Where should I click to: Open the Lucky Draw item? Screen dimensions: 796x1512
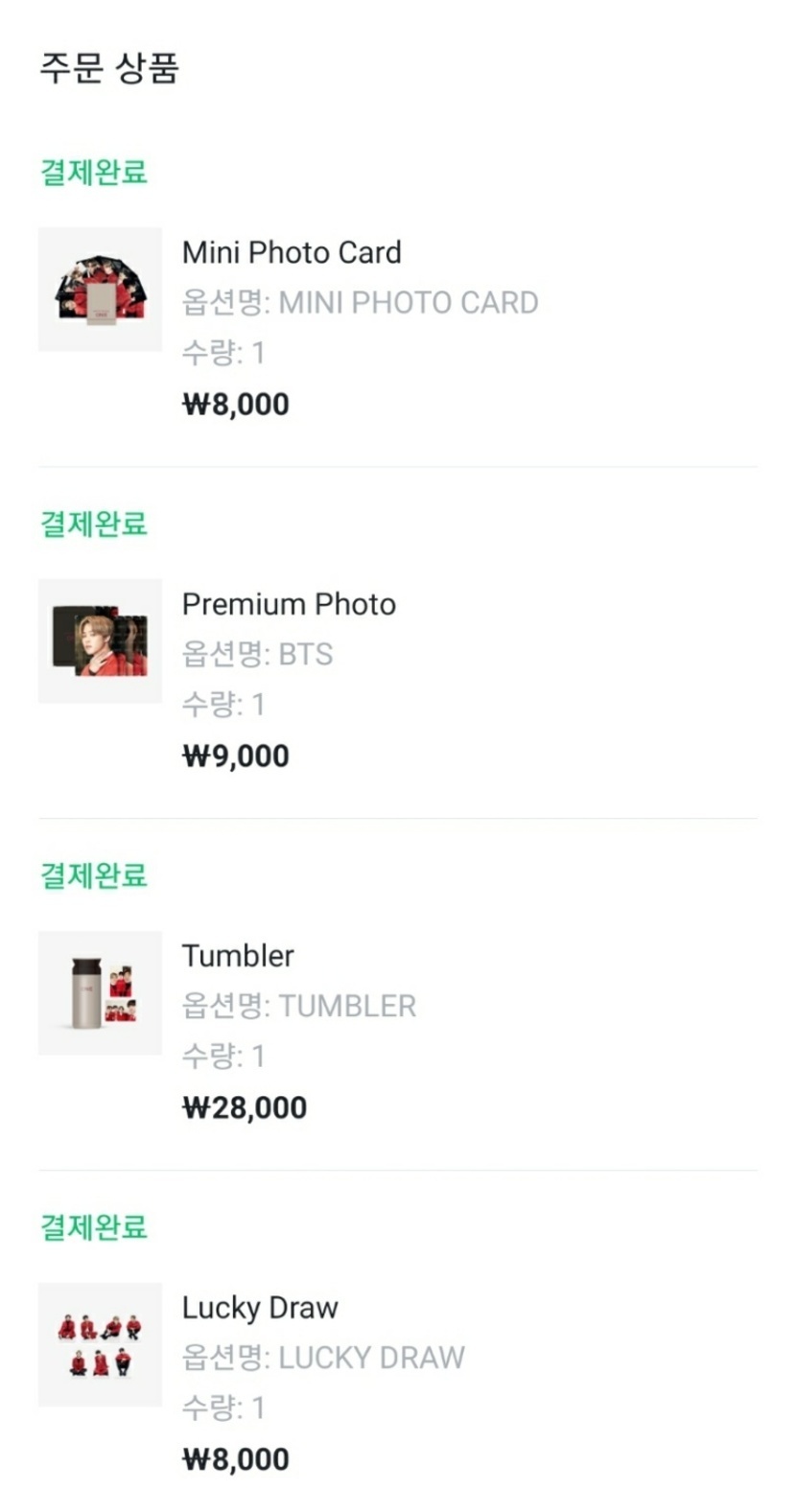(260, 1308)
